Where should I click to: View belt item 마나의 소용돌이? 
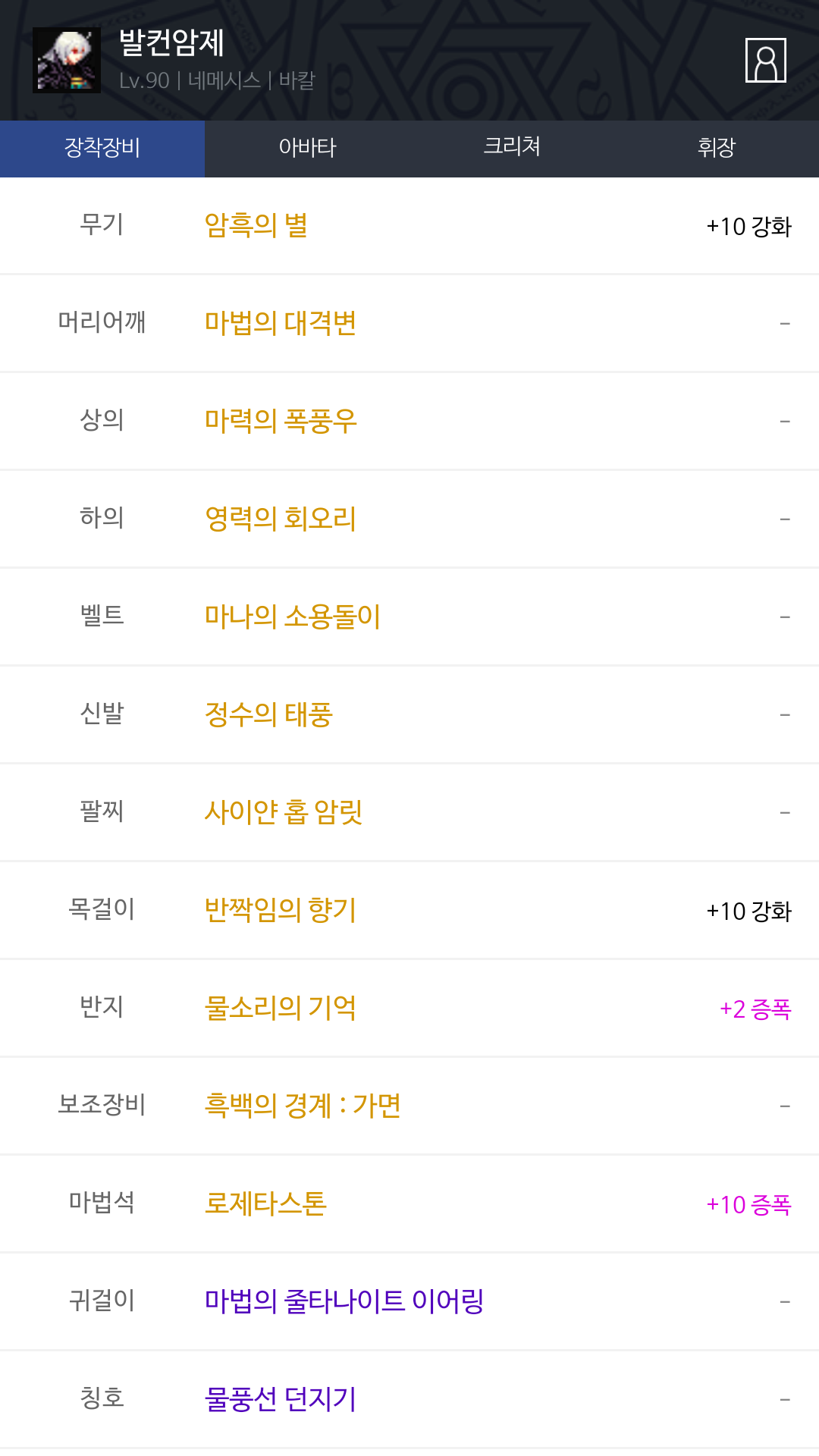click(293, 617)
